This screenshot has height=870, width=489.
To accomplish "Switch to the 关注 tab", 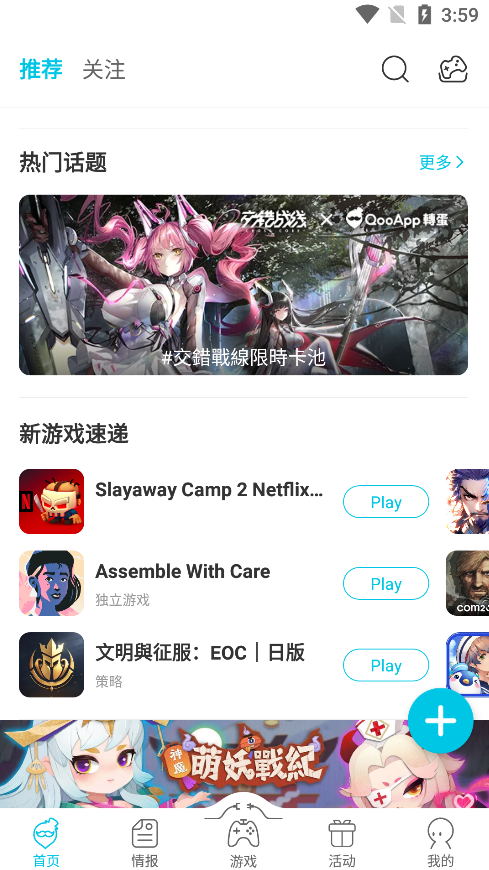I will pyautogui.click(x=104, y=70).
